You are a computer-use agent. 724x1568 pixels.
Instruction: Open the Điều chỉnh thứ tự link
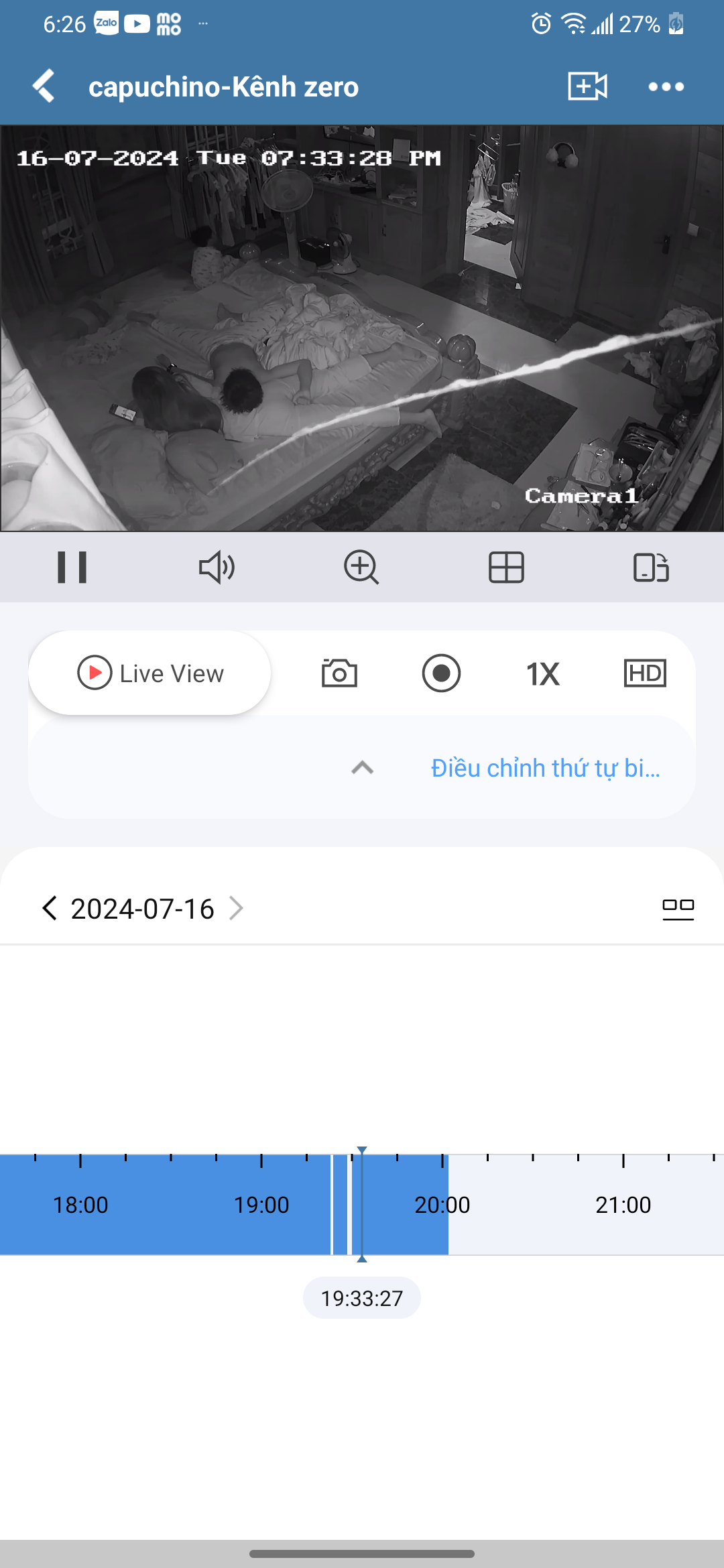545,768
